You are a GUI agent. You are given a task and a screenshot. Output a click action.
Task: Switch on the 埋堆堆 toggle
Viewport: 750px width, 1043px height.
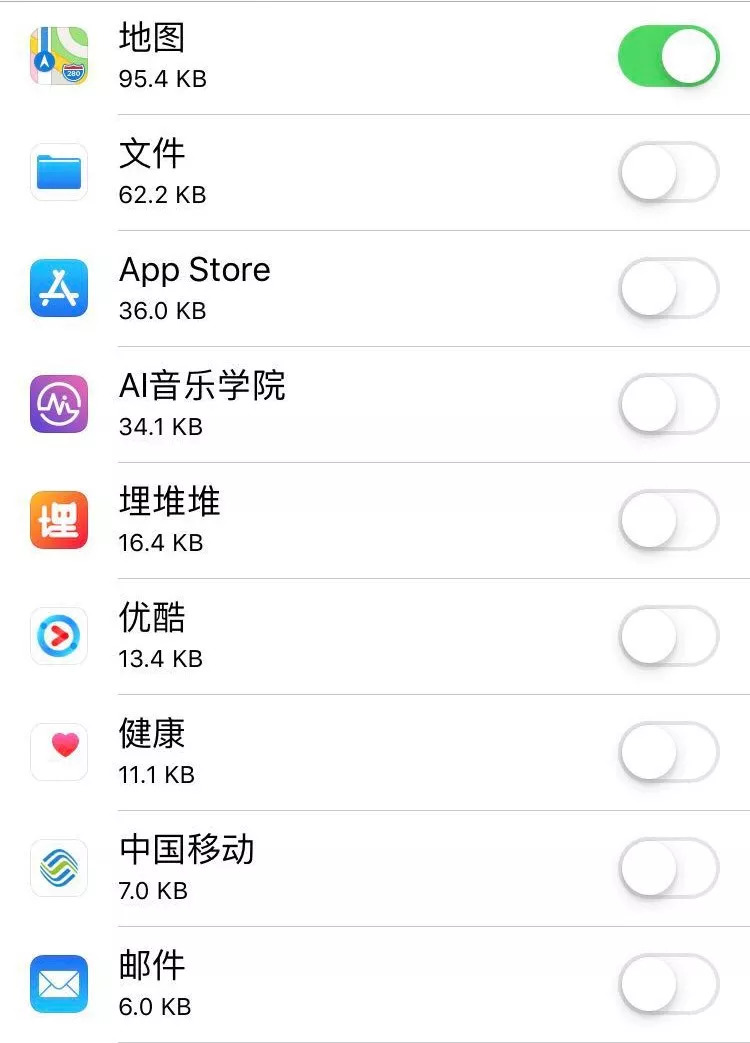(x=668, y=519)
